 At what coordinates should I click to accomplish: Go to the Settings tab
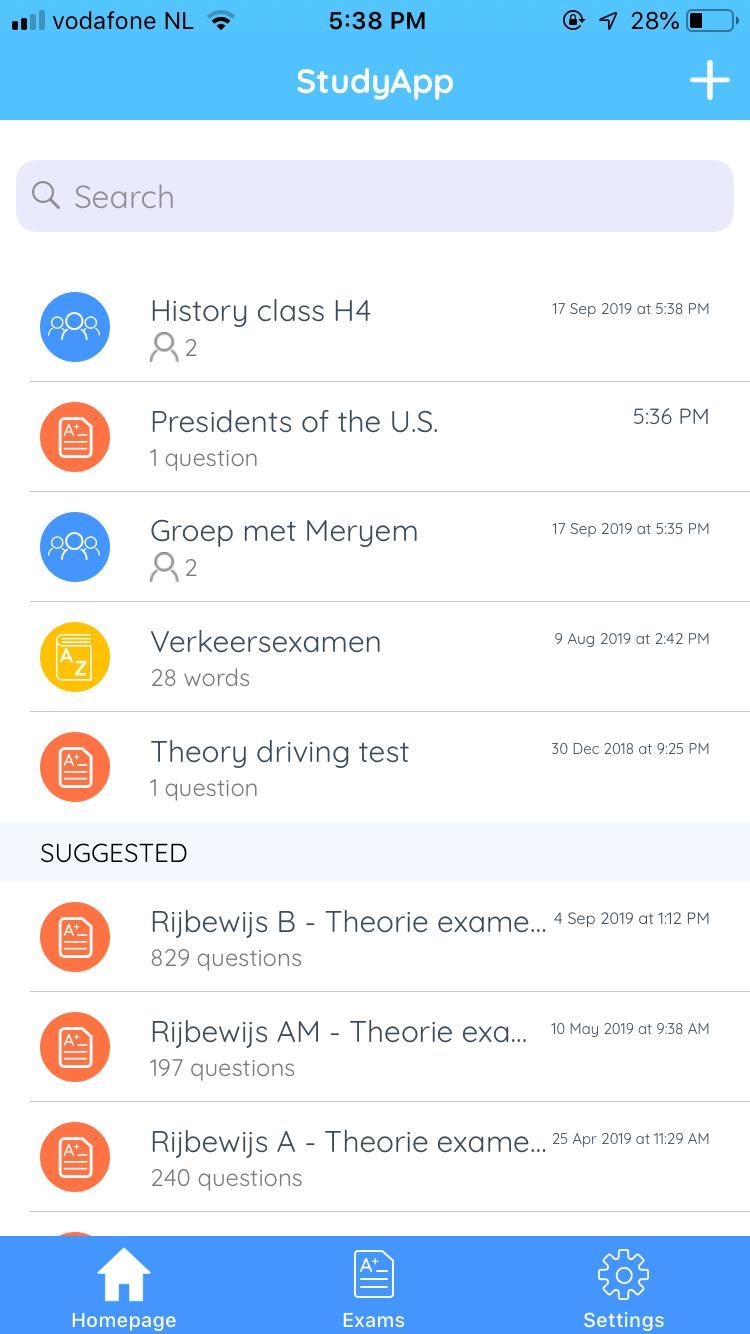click(623, 1288)
